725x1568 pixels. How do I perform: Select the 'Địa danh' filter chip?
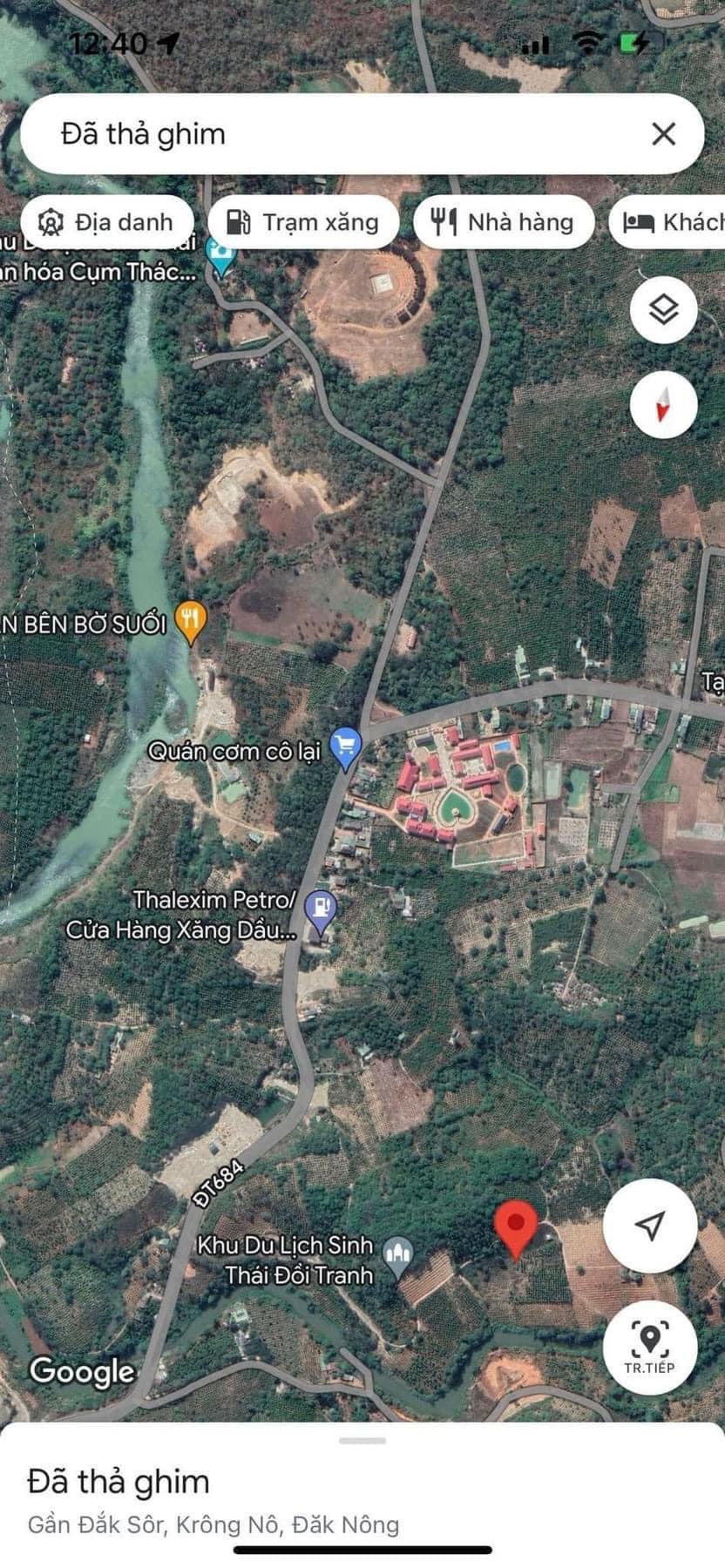[106, 222]
